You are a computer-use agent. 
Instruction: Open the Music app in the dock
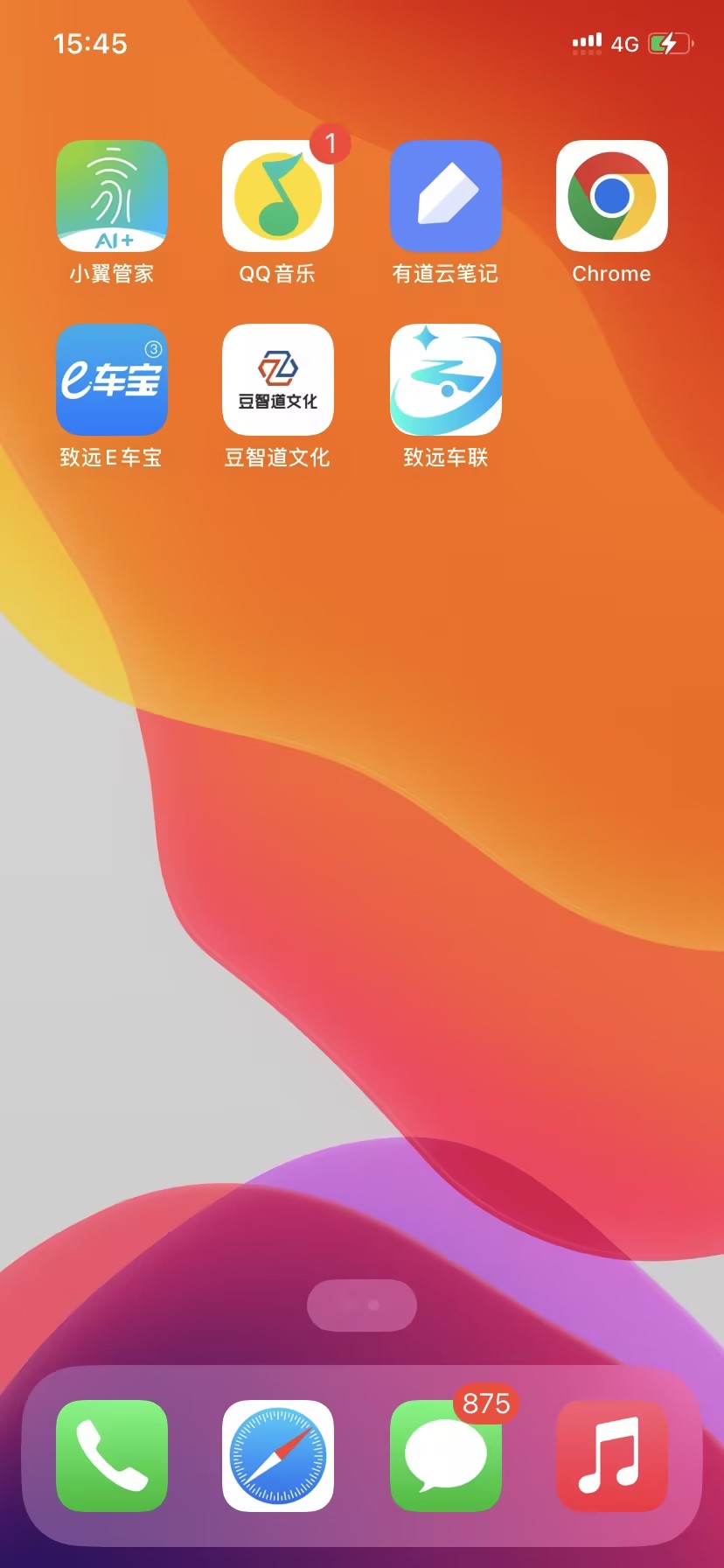[612, 1456]
